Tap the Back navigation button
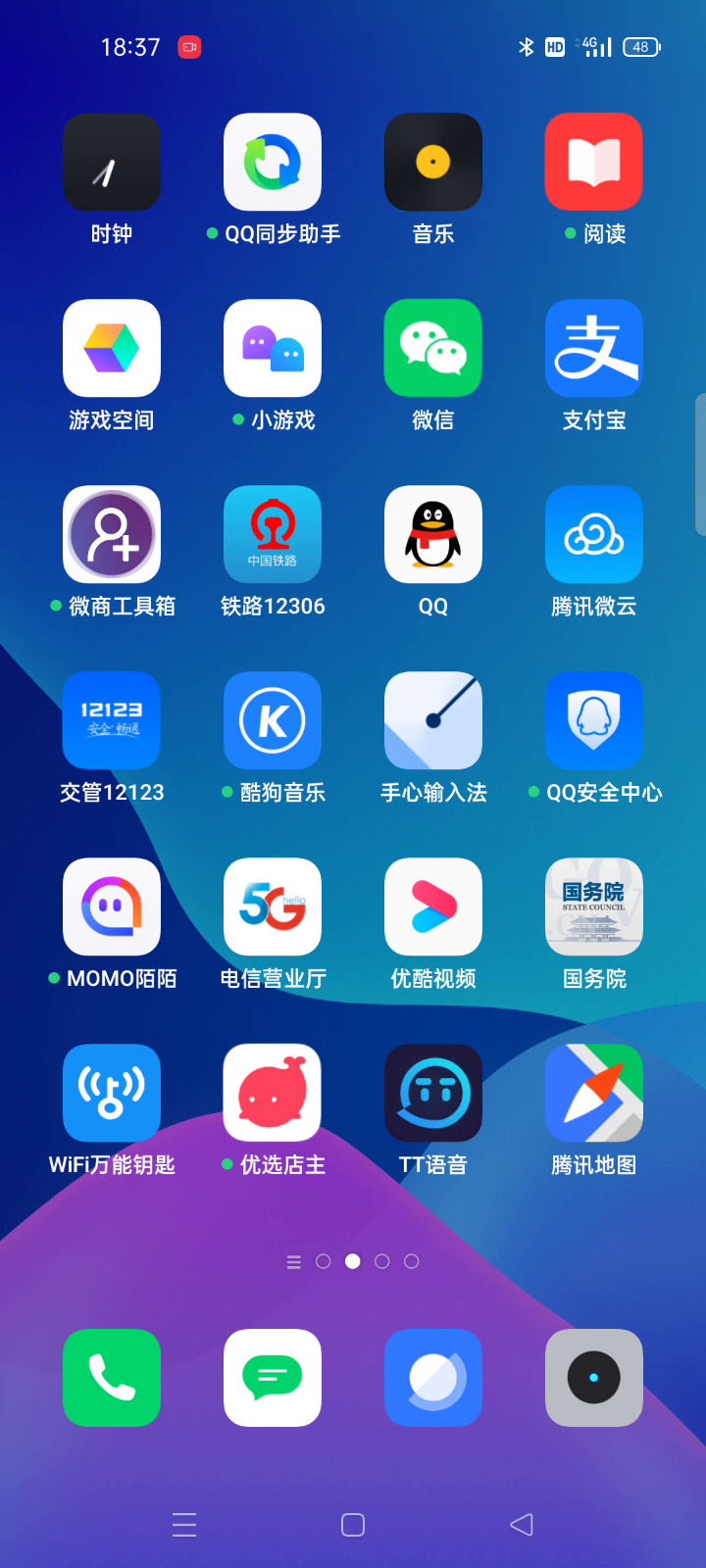This screenshot has width=706, height=1568. pos(521,1525)
